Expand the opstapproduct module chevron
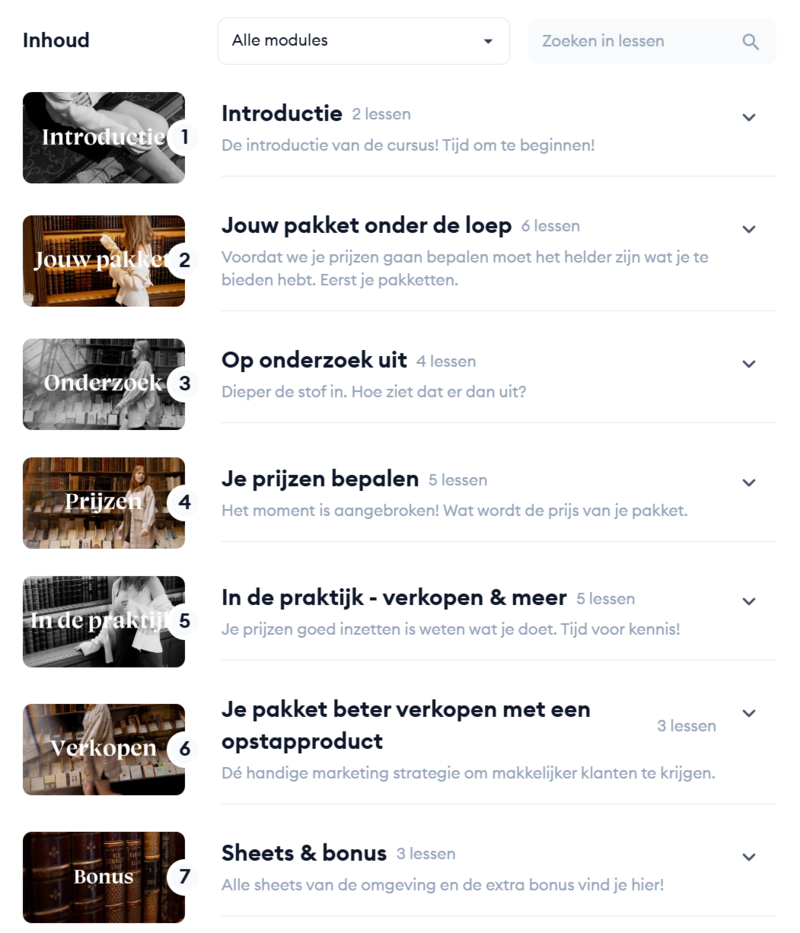Screen dimensions: 800x933 749,713
